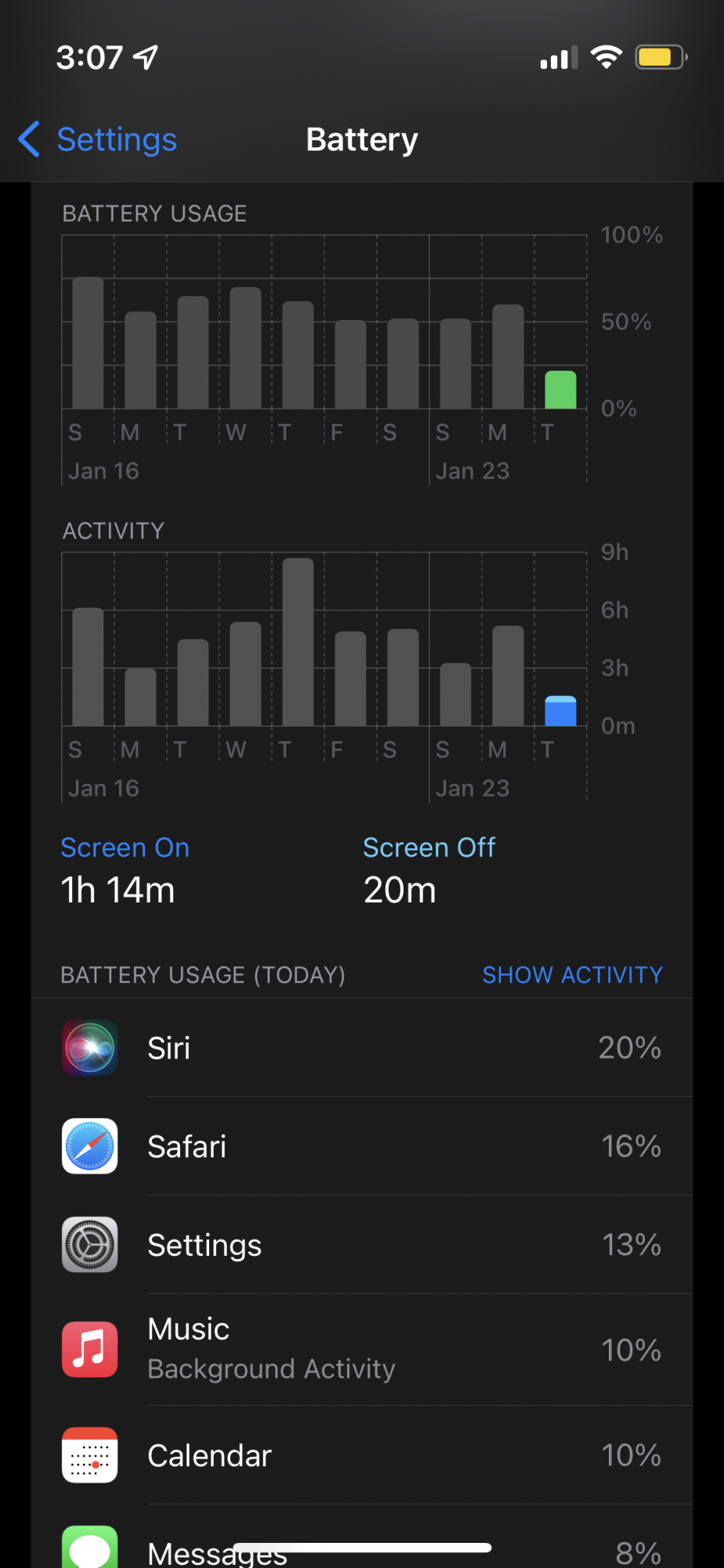The height and width of the screenshot is (1568, 724).
Task: Select the Music background activity row
Action: tap(362, 1348)
